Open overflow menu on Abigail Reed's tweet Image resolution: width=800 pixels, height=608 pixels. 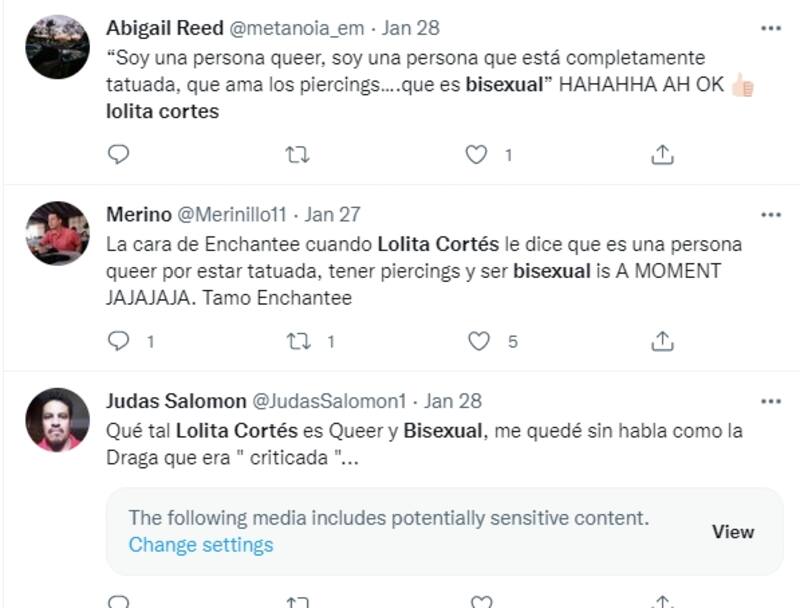770,28
